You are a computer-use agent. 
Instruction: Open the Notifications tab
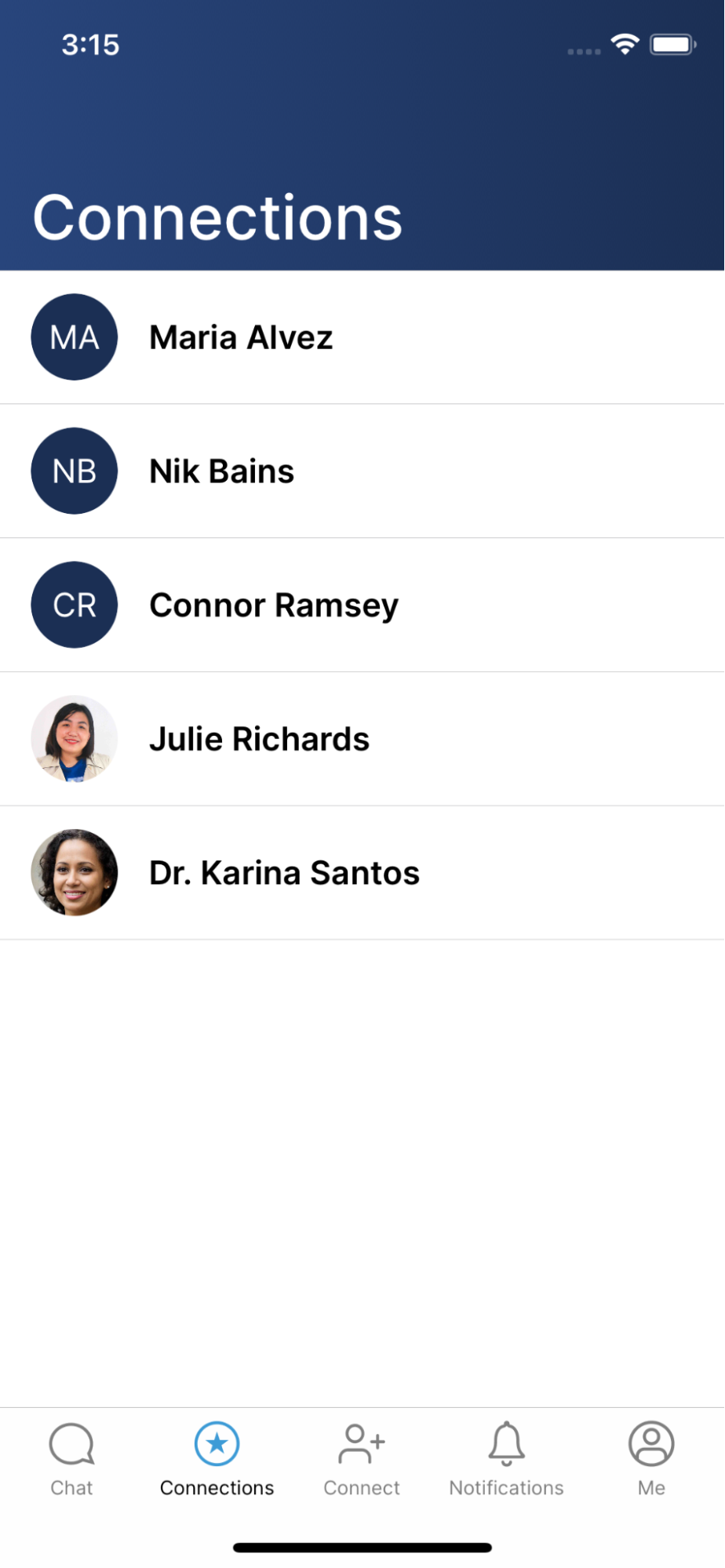[506, 1458]
